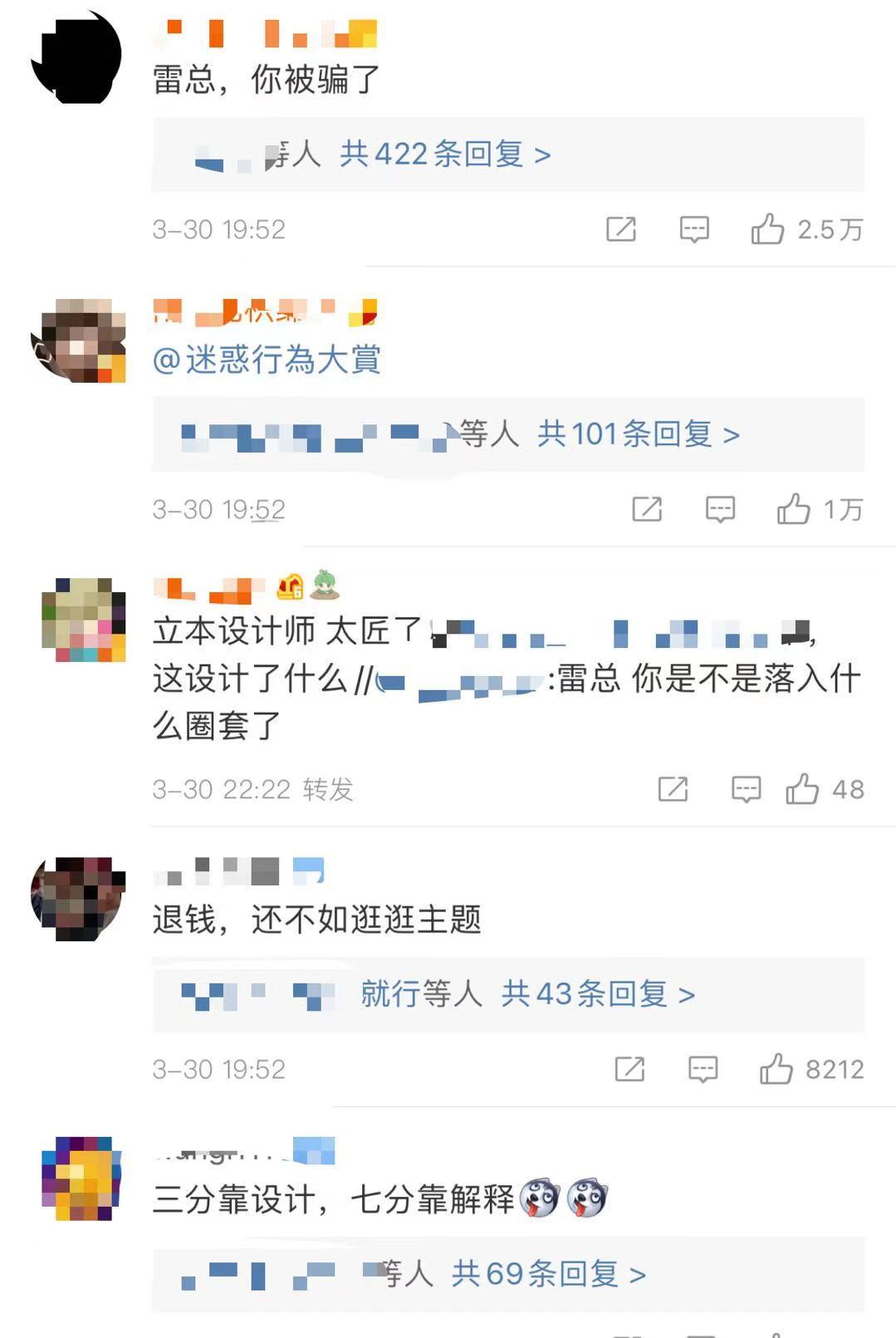Repost the '立本设计师' comment

click(x=673, y=788)
